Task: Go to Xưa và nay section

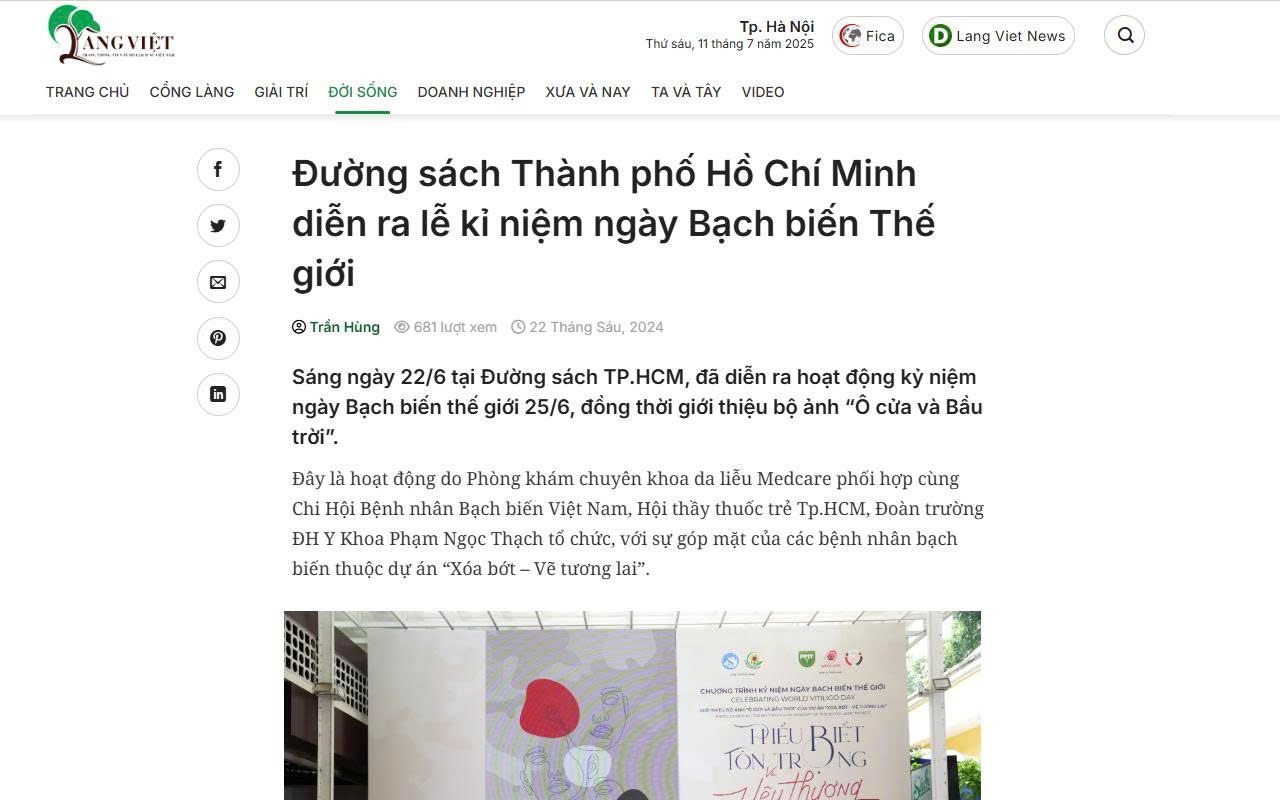Action: click(588, 92)
